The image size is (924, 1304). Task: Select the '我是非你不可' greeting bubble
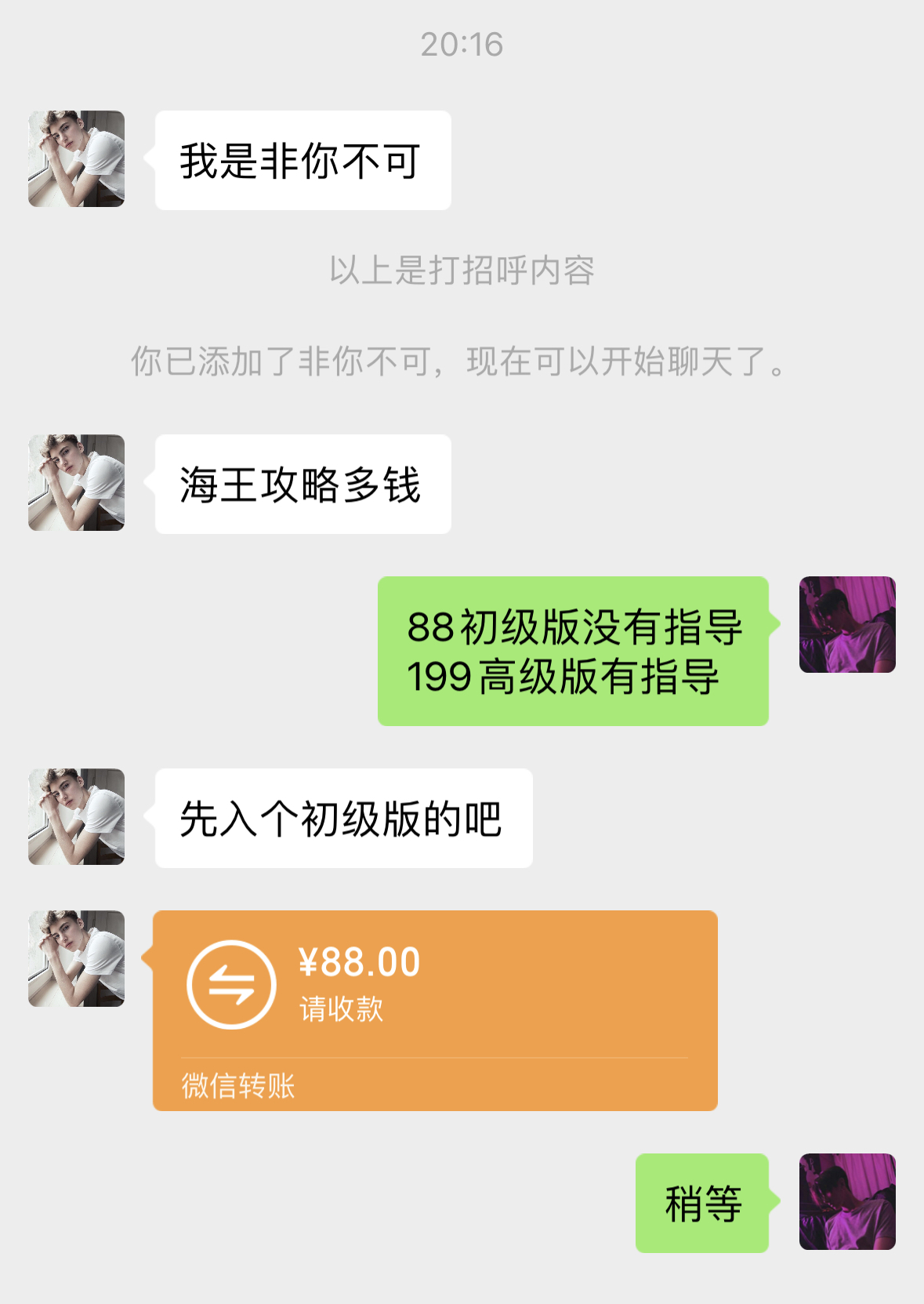[304, 158]
